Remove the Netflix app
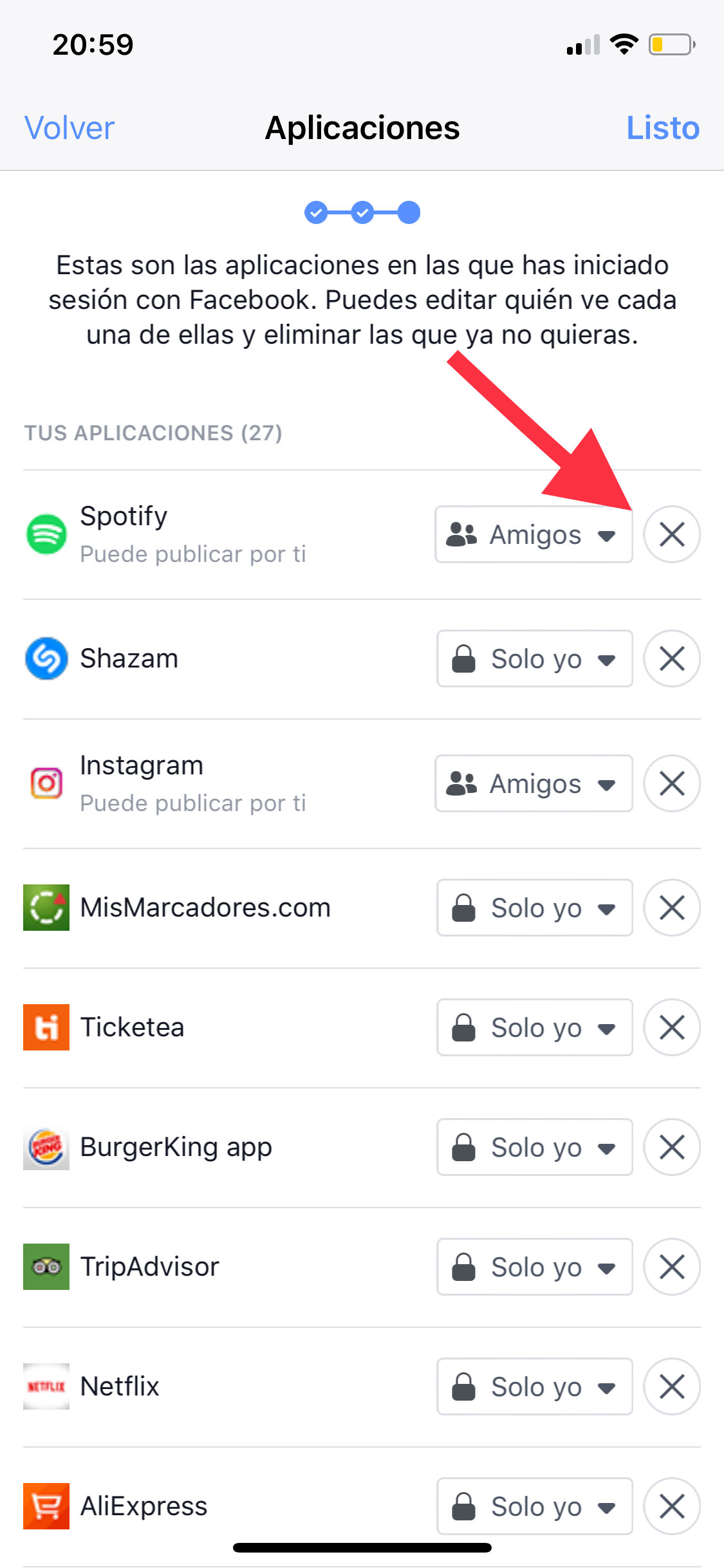 click(672, 1387)
